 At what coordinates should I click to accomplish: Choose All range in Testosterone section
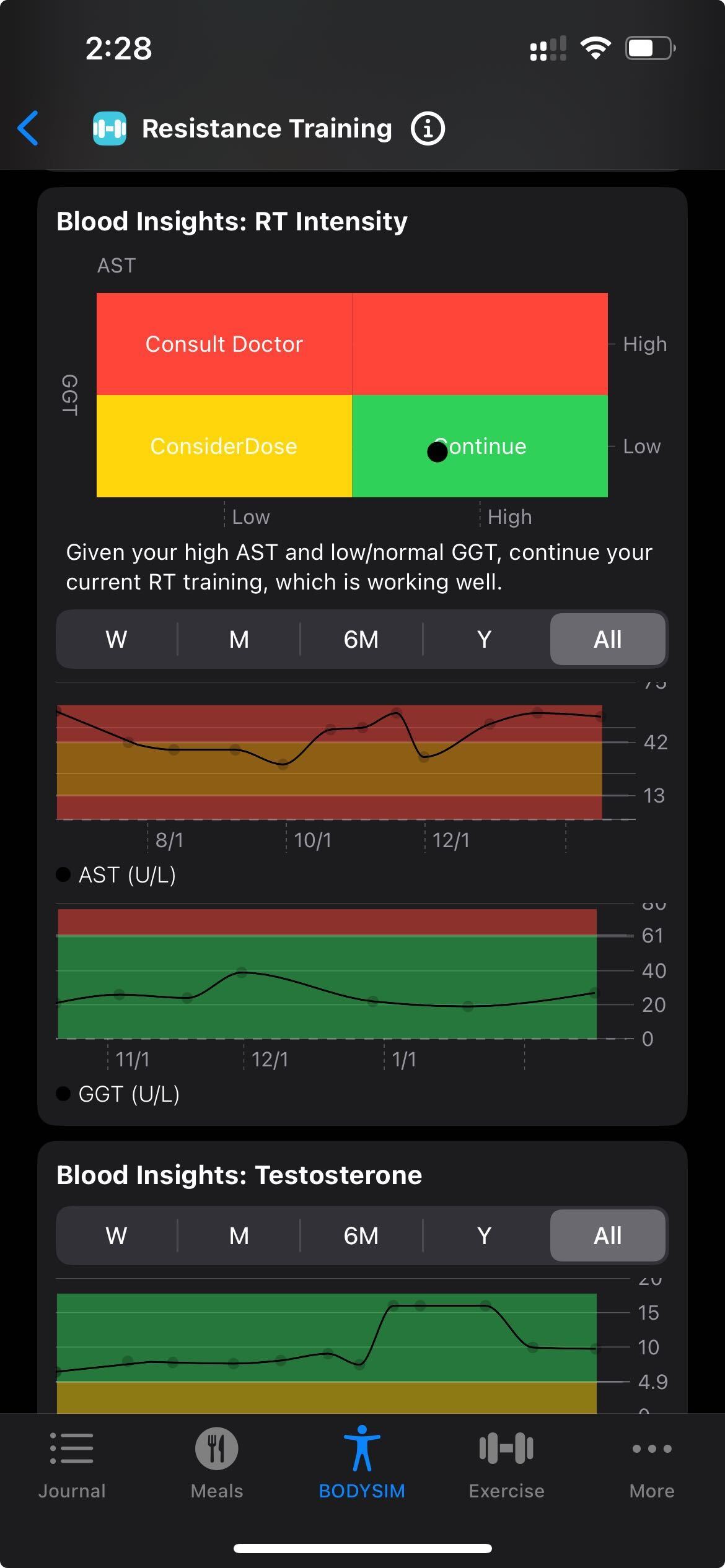(608, 1235)
